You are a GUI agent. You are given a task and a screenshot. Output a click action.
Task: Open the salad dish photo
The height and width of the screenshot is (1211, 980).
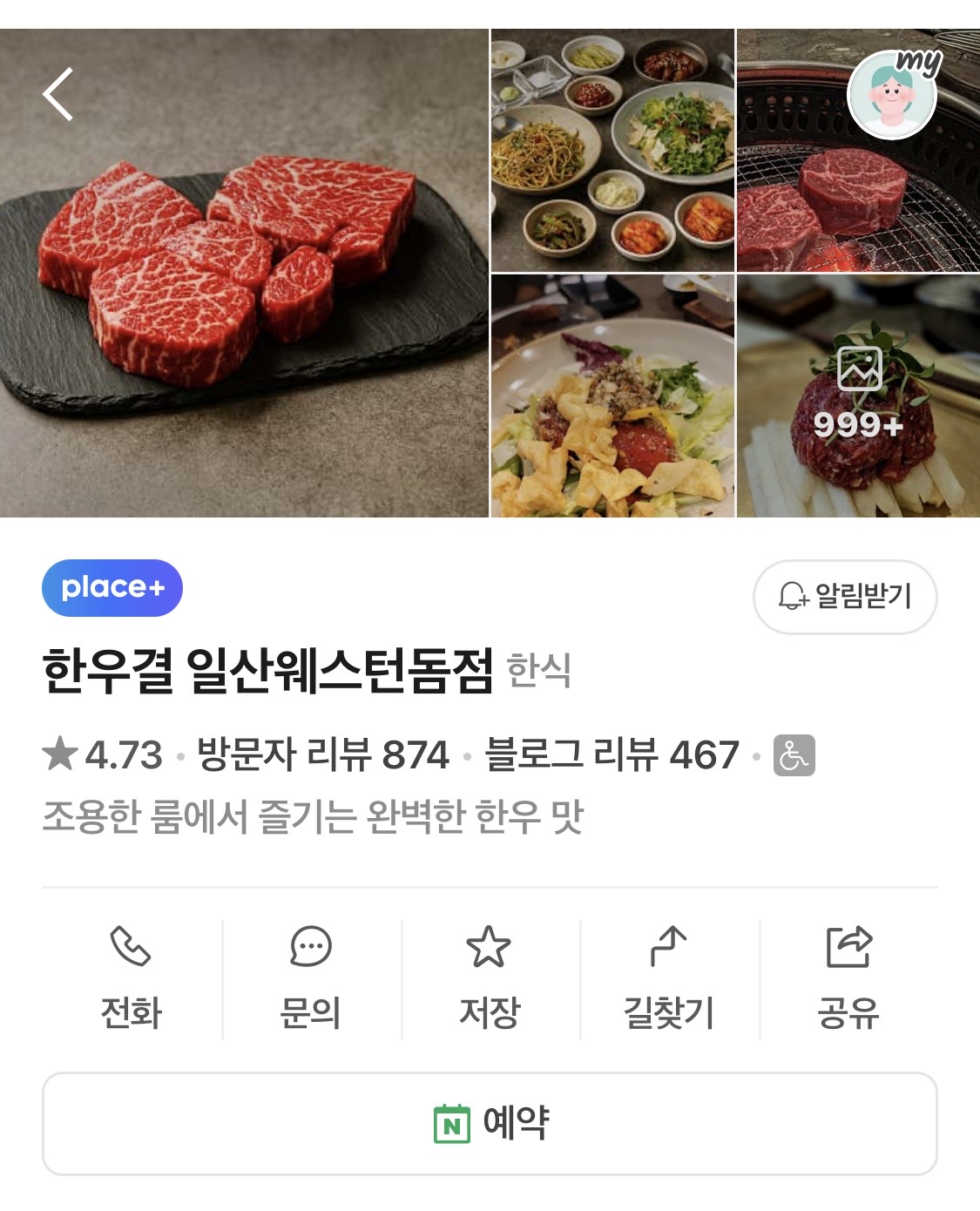pos(612,396)
